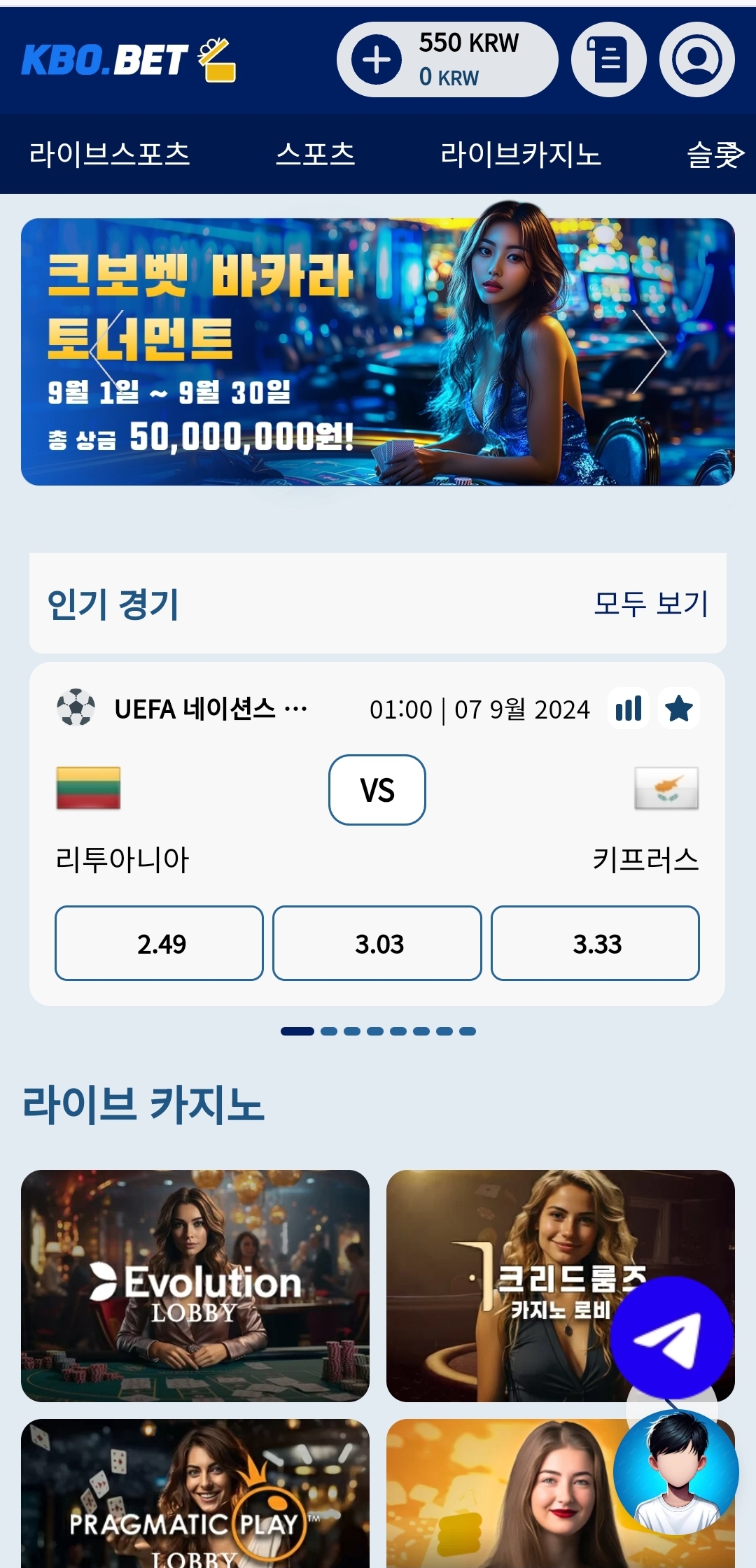The height and width of the screenshot is (1568, 756).
Task: Switch to 라이브카지노 tab
Action: point(521,155)
